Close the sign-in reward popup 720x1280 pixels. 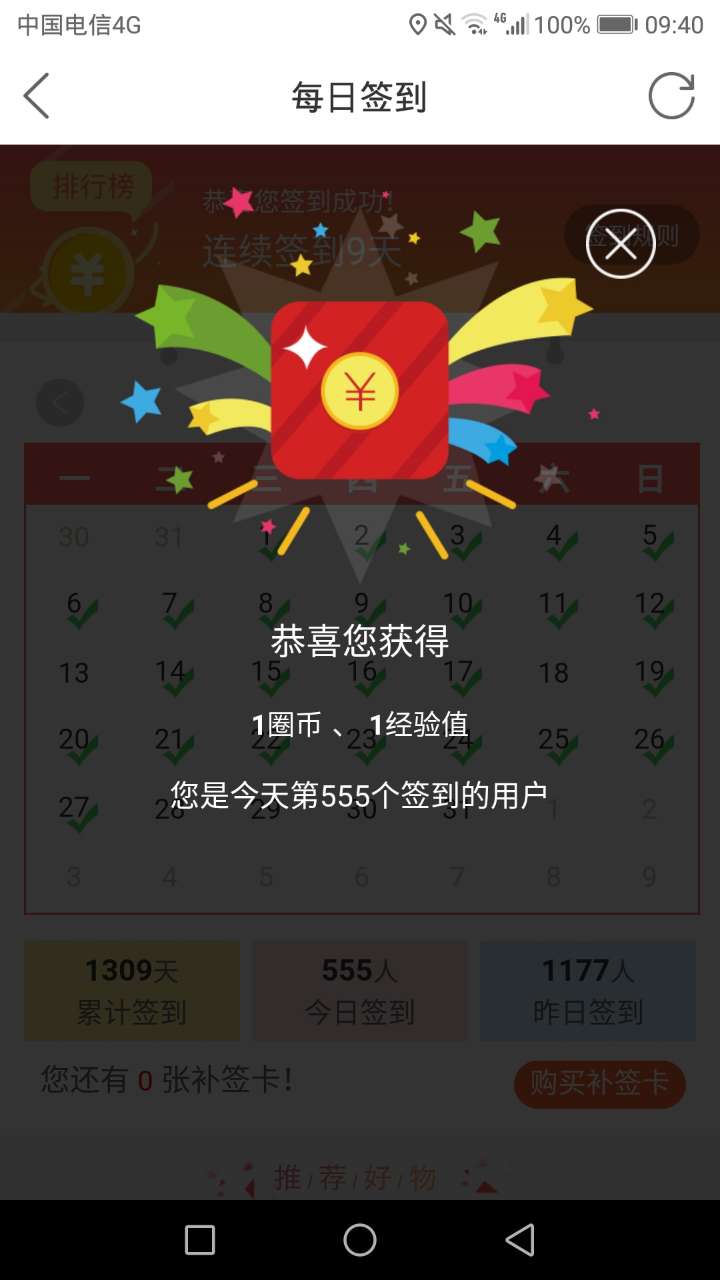620,243
